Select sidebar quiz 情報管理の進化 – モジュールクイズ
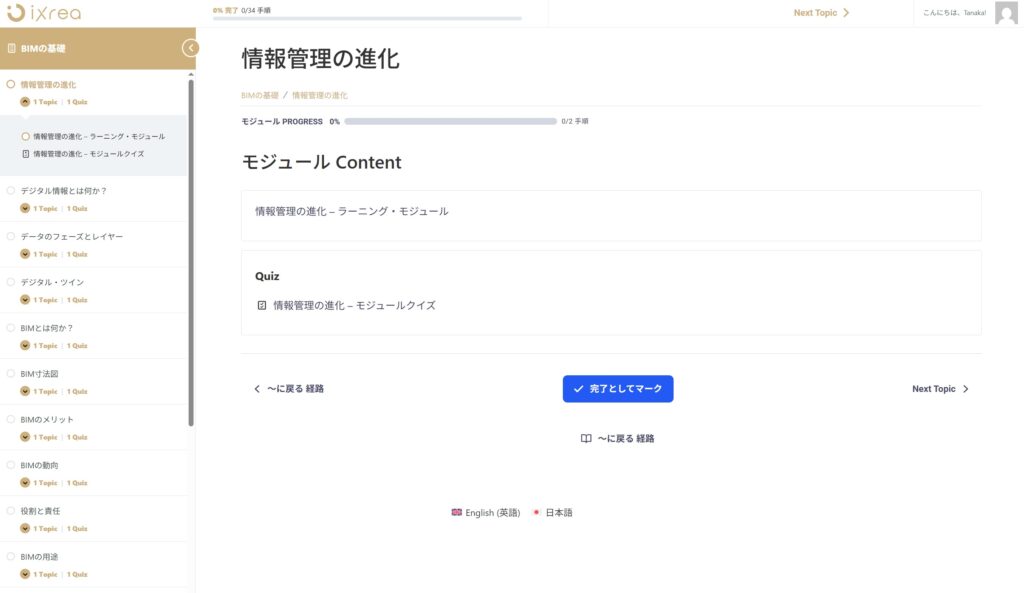1024x593 pixels. (x=88, y=154)
